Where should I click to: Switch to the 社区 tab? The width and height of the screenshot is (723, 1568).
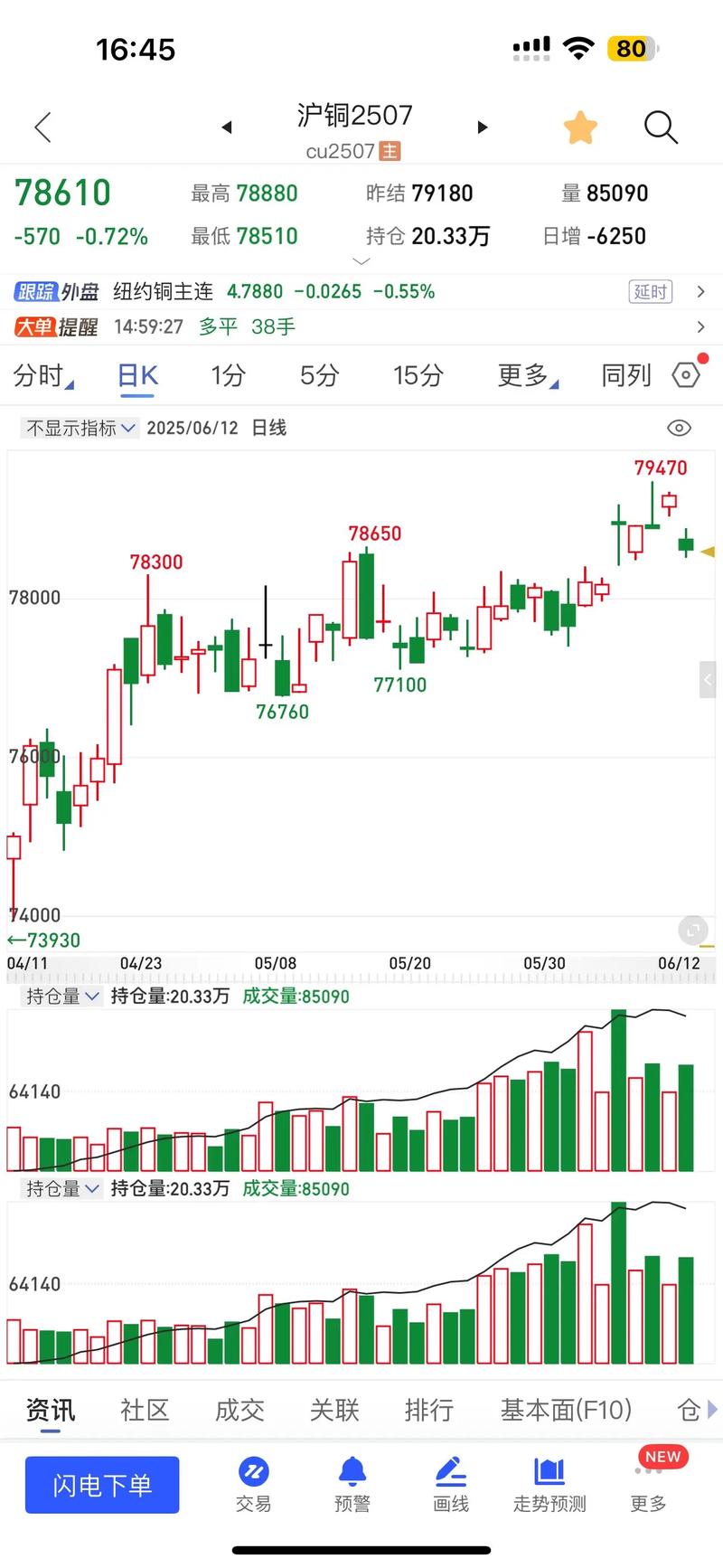(145, 1410)
